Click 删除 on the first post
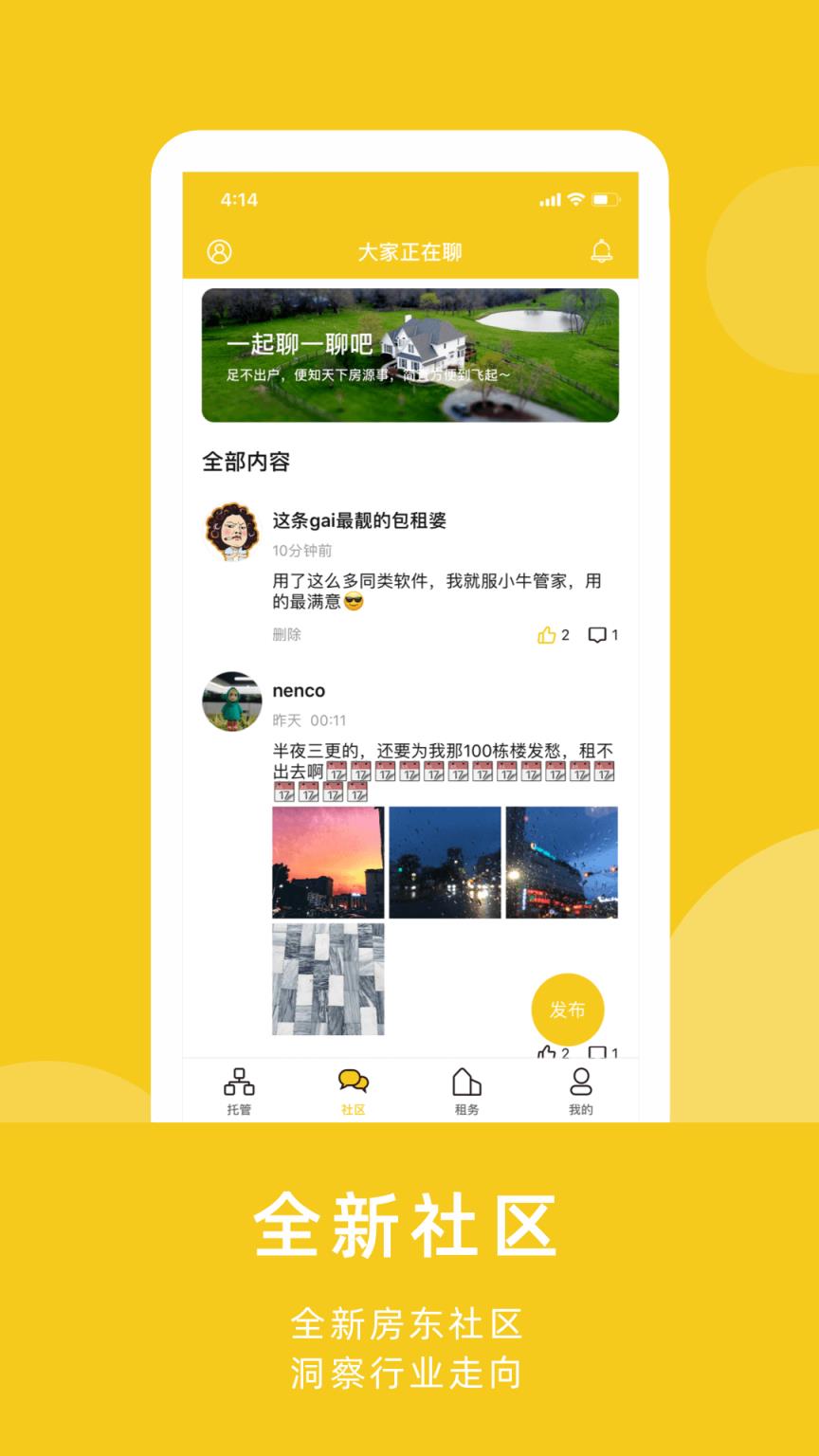The width and height of the screenshot is (819, 1456). point(285,635)
